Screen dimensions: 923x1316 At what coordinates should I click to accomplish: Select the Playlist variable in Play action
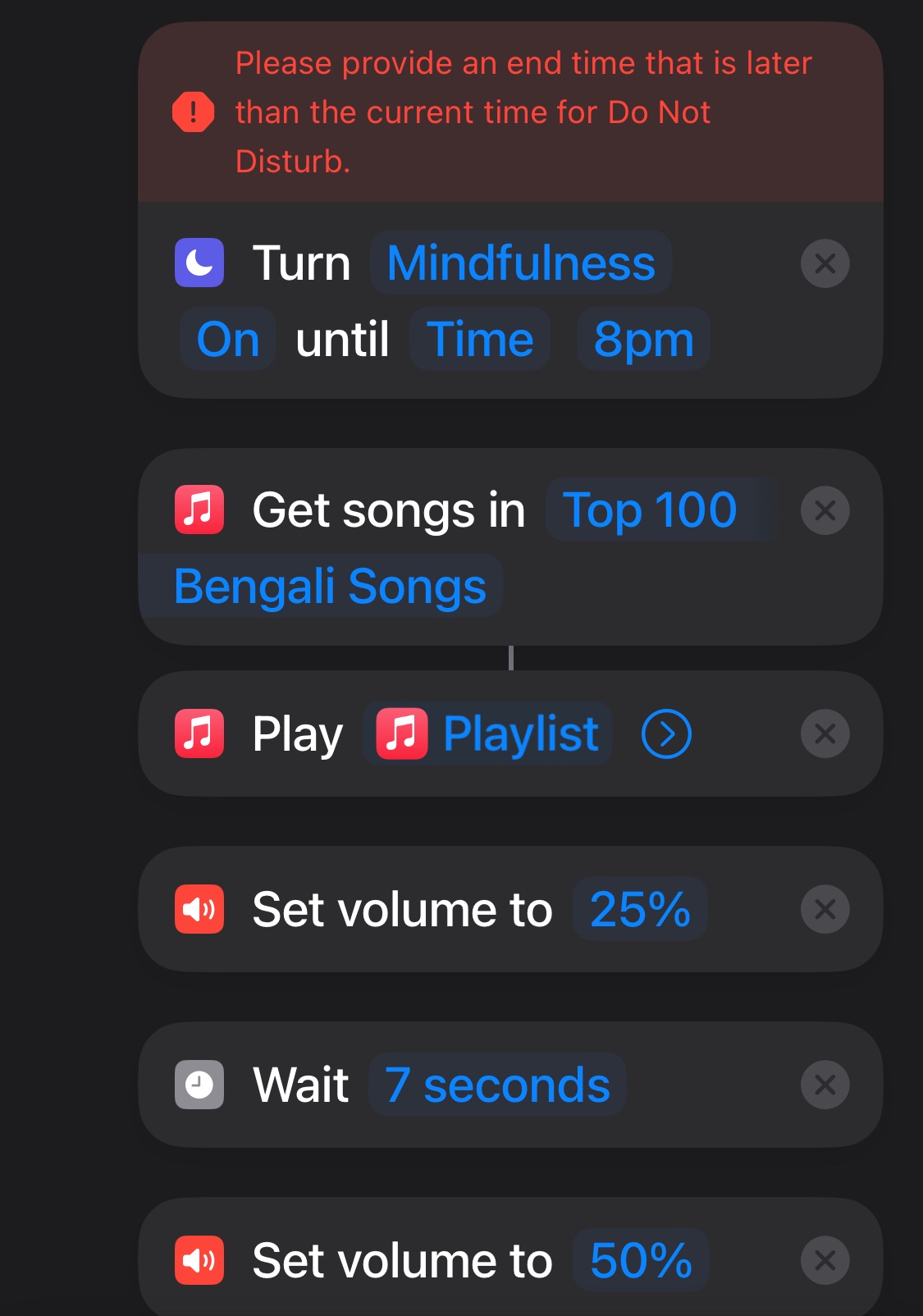[x=489, y=733]
